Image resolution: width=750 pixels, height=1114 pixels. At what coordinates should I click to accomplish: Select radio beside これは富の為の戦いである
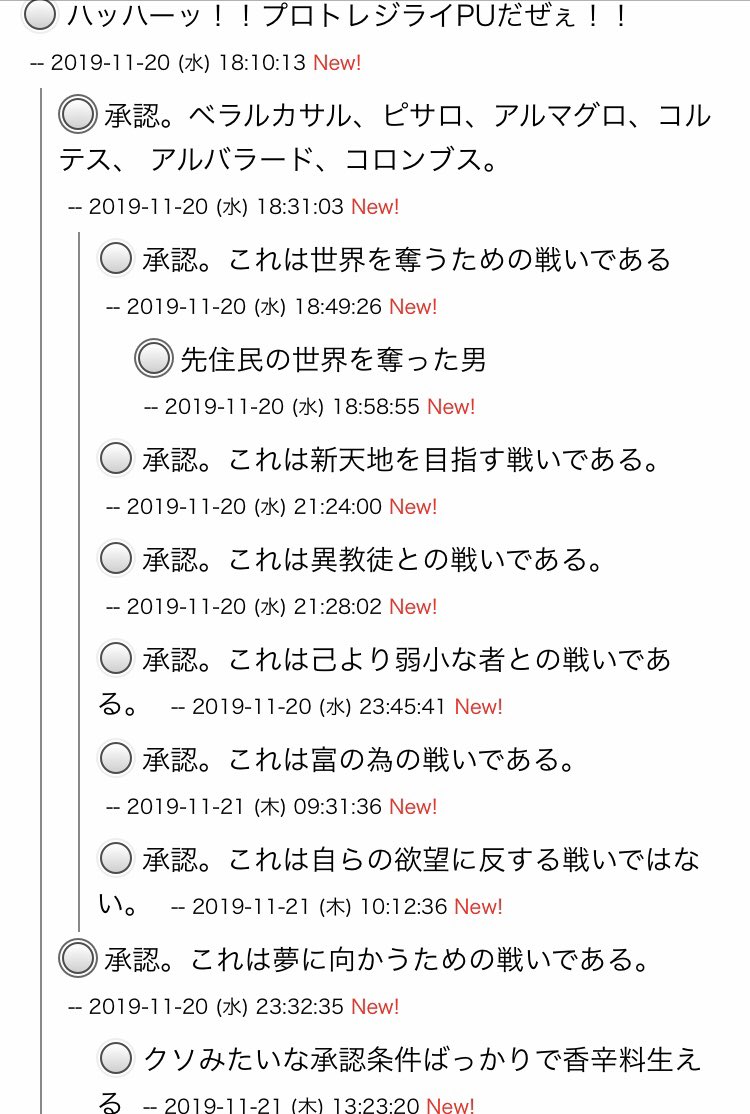click(x=116, y=759)
